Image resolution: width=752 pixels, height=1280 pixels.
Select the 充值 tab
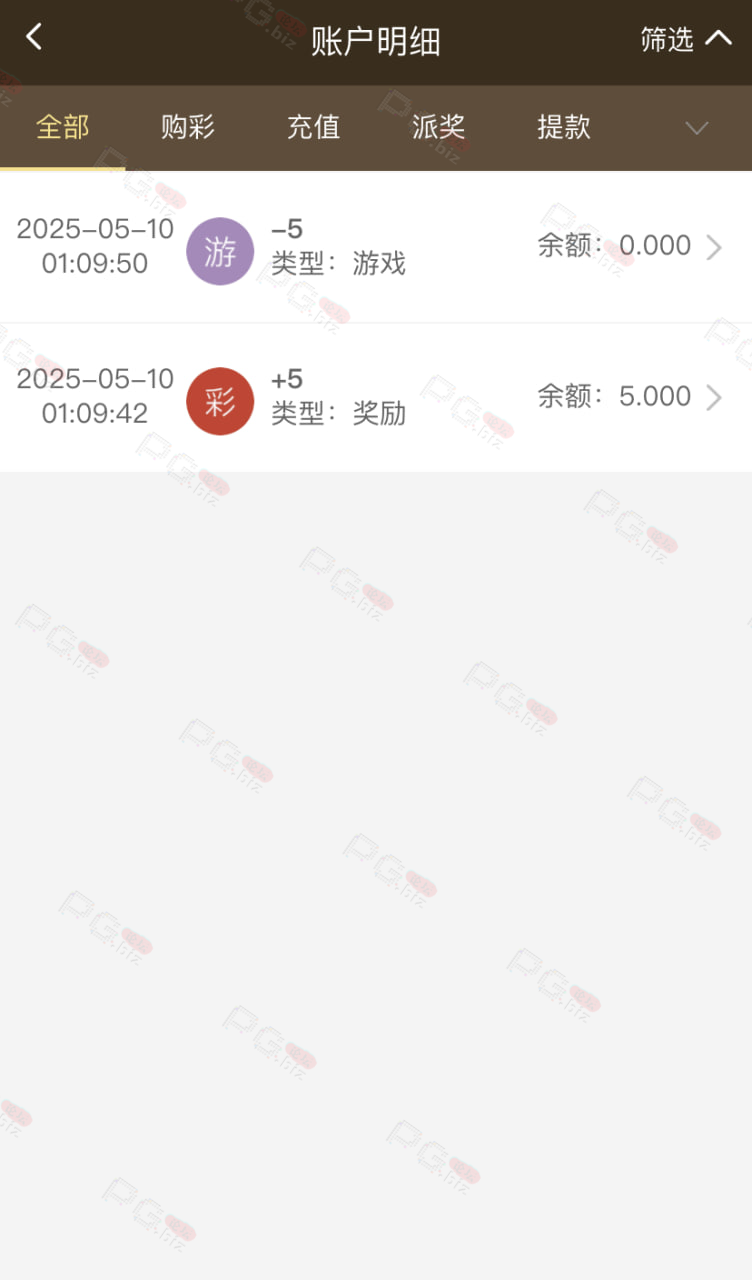(314, 127)
